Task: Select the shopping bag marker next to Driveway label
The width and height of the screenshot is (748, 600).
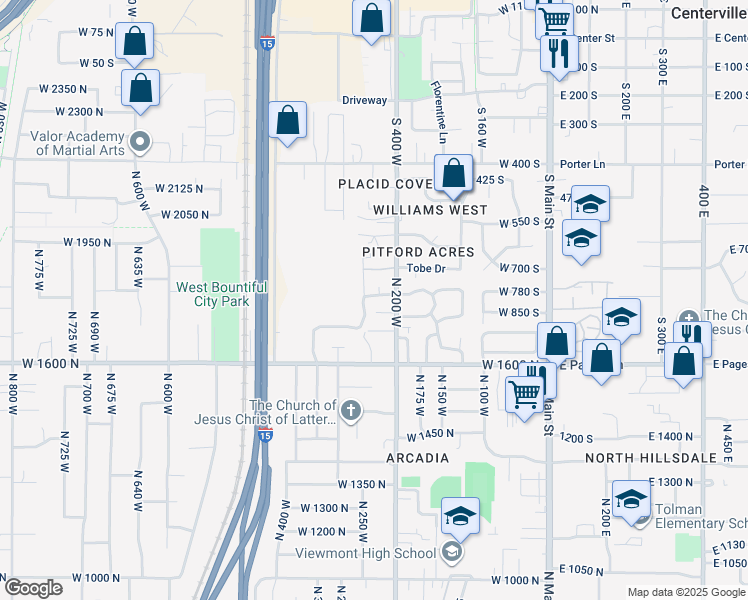Action: coord(287,123)
